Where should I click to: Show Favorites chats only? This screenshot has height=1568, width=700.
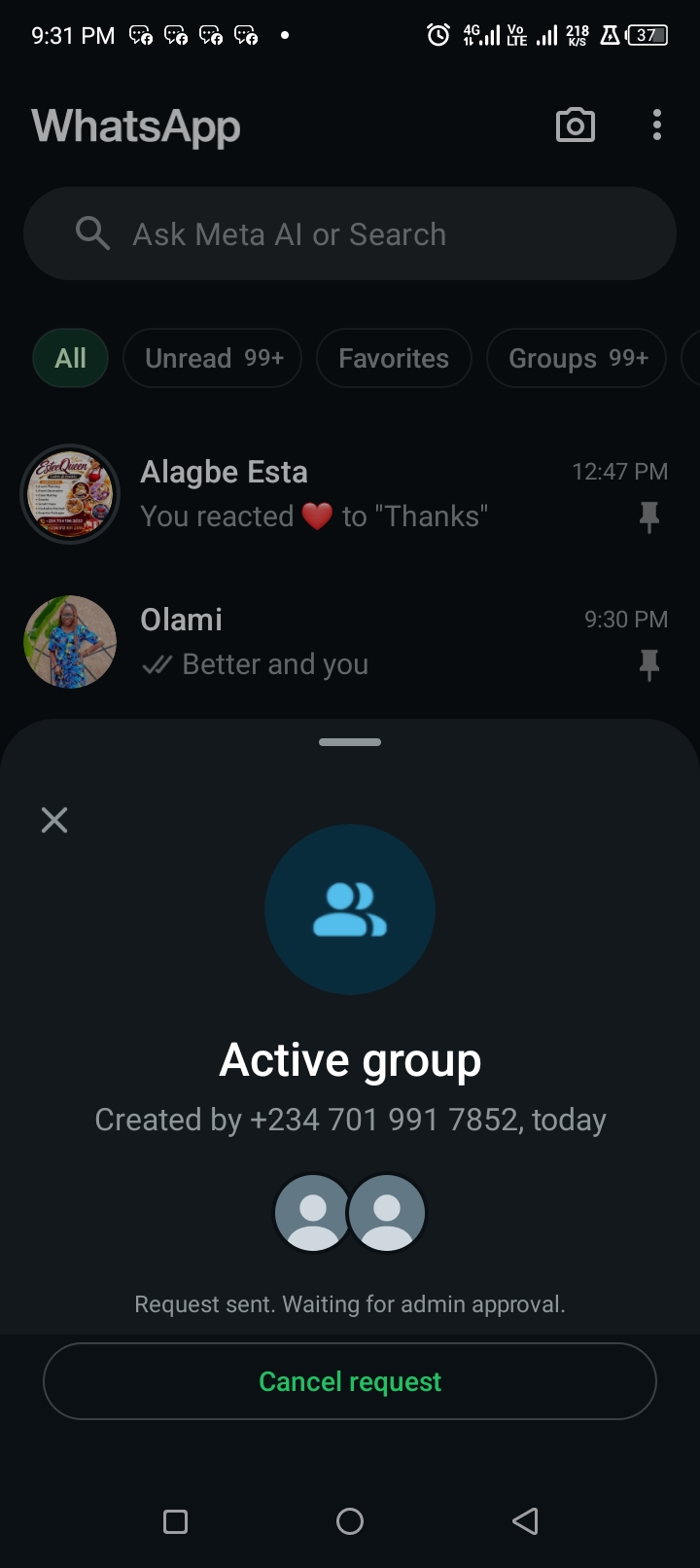394,358
